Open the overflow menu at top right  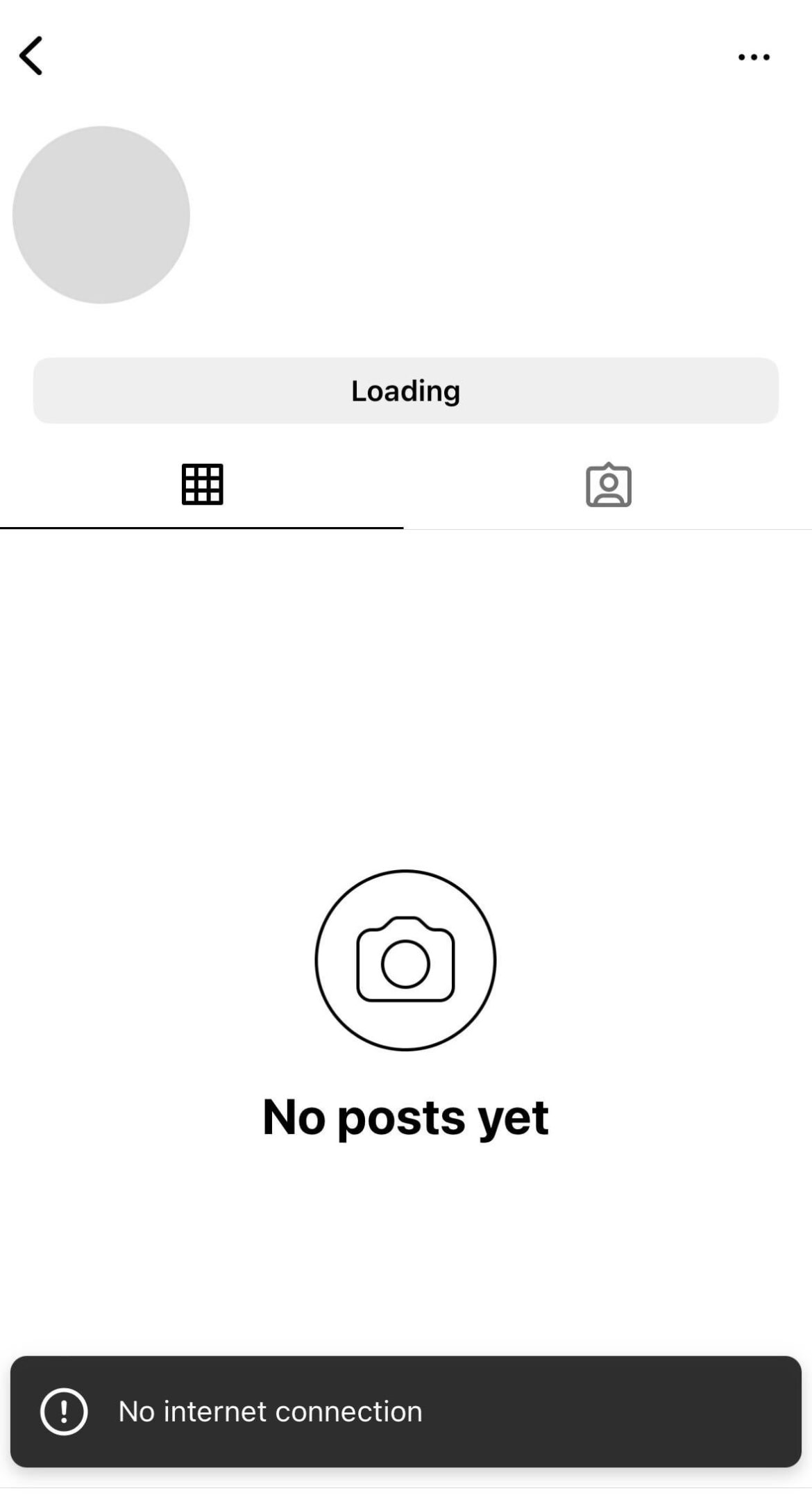(x=754, y=57)
